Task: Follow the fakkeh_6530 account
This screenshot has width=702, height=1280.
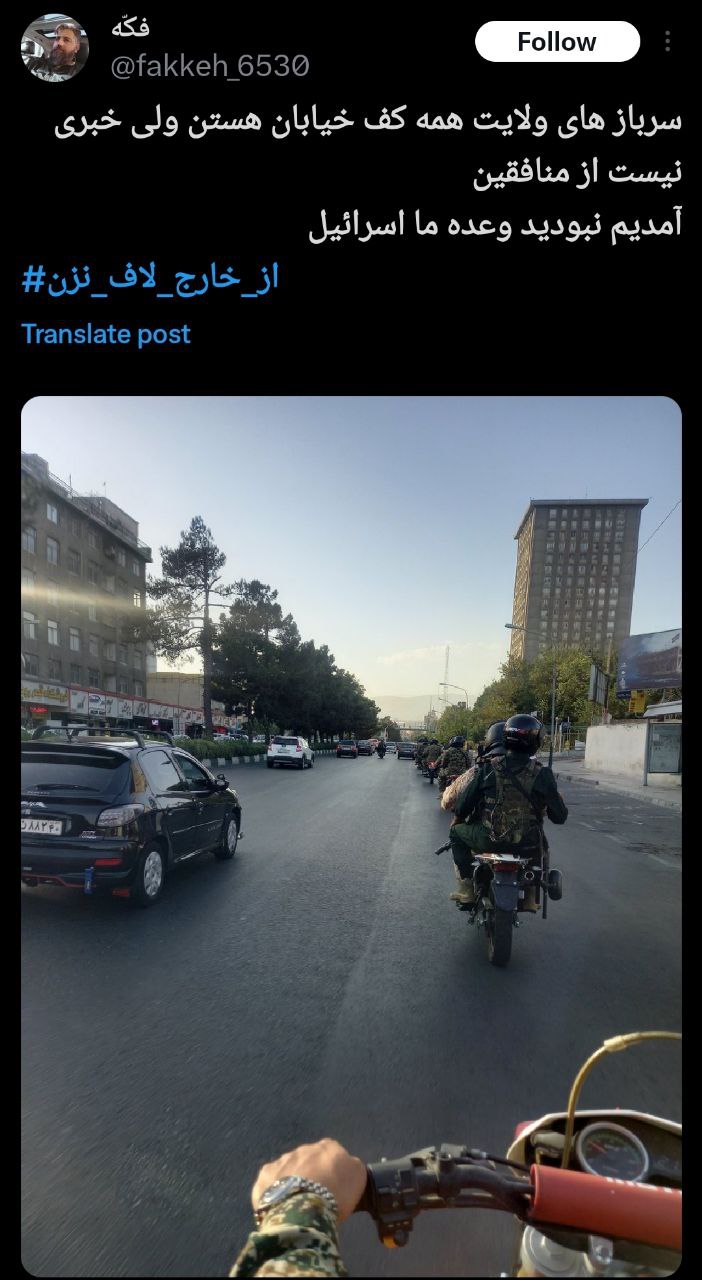Action: tap(556, 42)
